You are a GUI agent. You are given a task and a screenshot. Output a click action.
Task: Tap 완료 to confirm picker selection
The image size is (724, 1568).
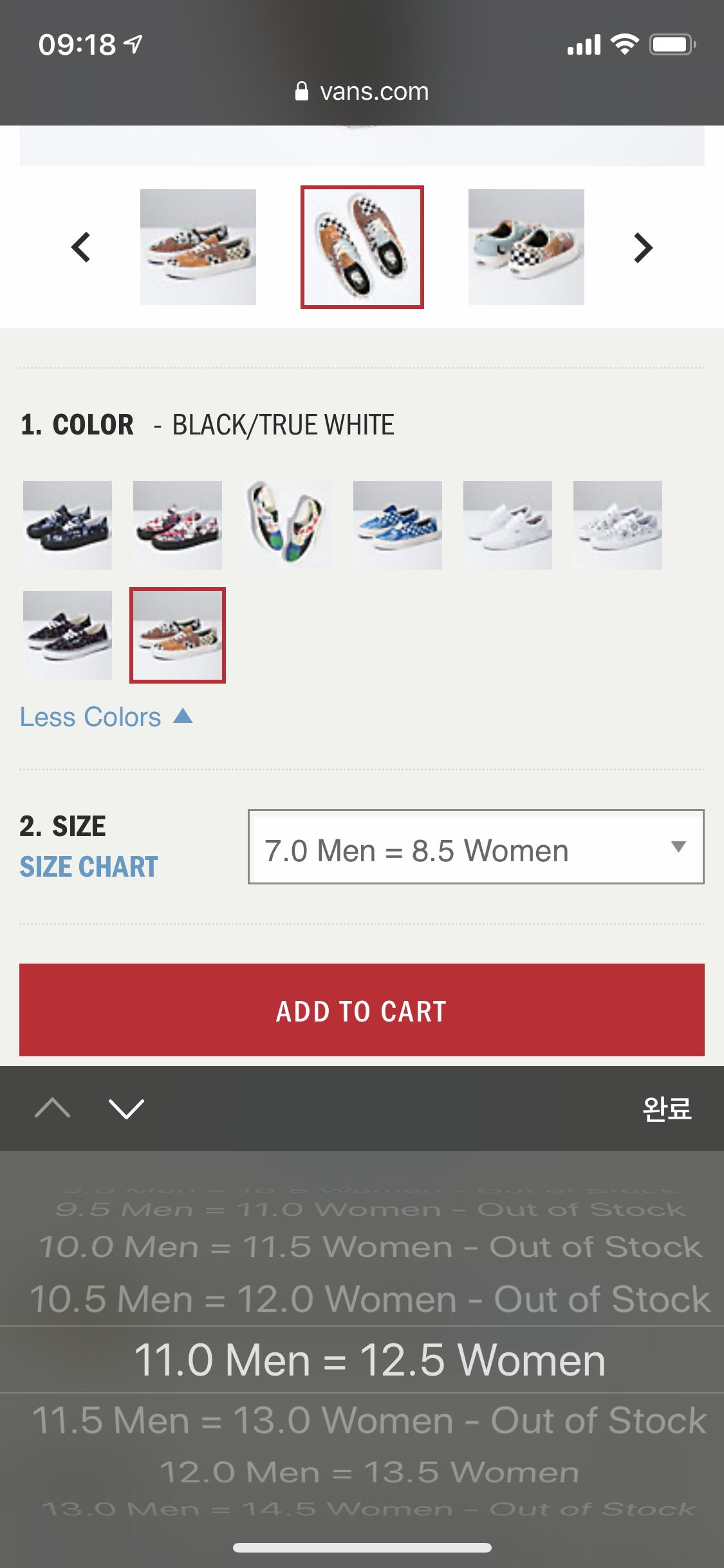(667, 1108)
